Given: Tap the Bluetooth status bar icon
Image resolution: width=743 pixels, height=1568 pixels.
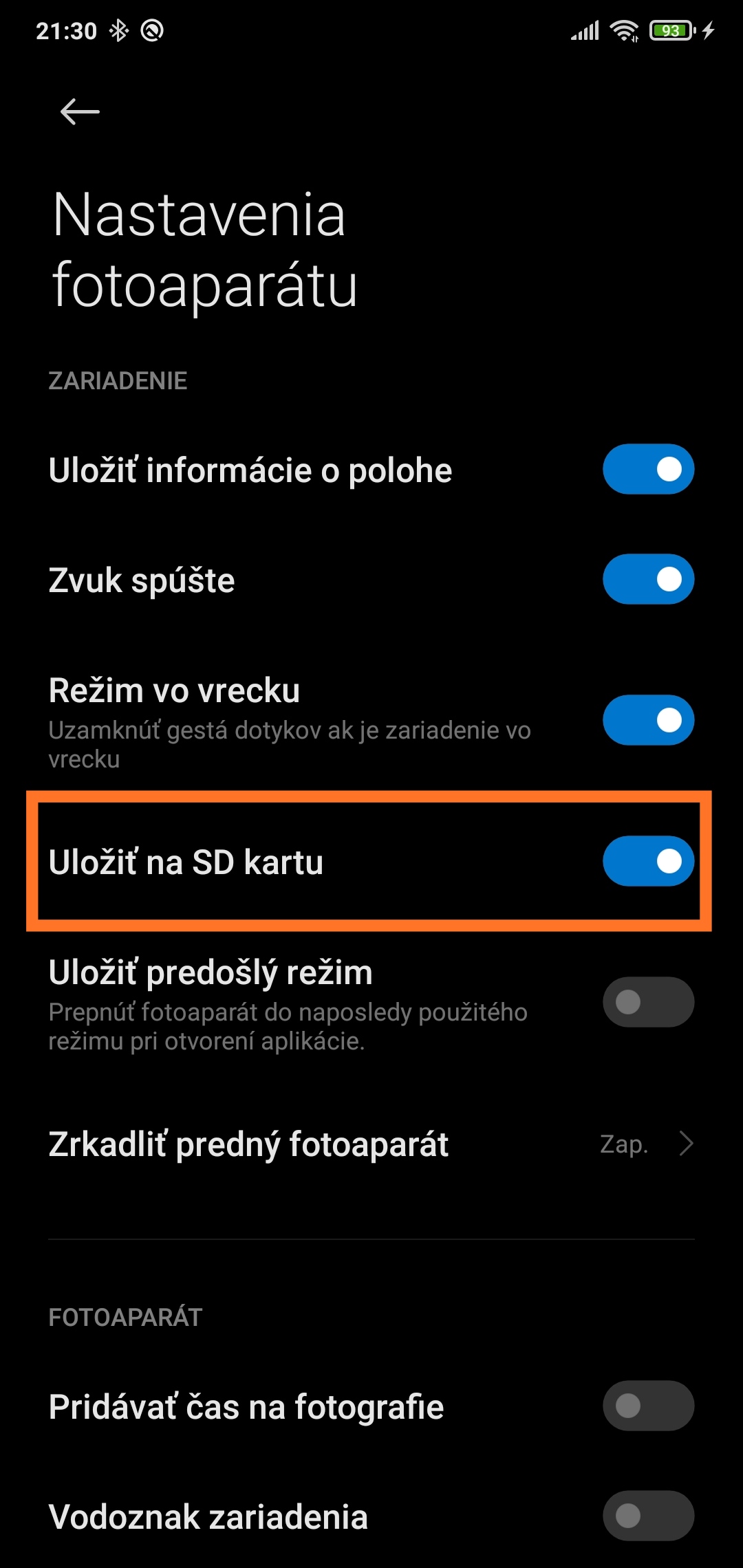Looking at the screenshot, I should (118, 30).
